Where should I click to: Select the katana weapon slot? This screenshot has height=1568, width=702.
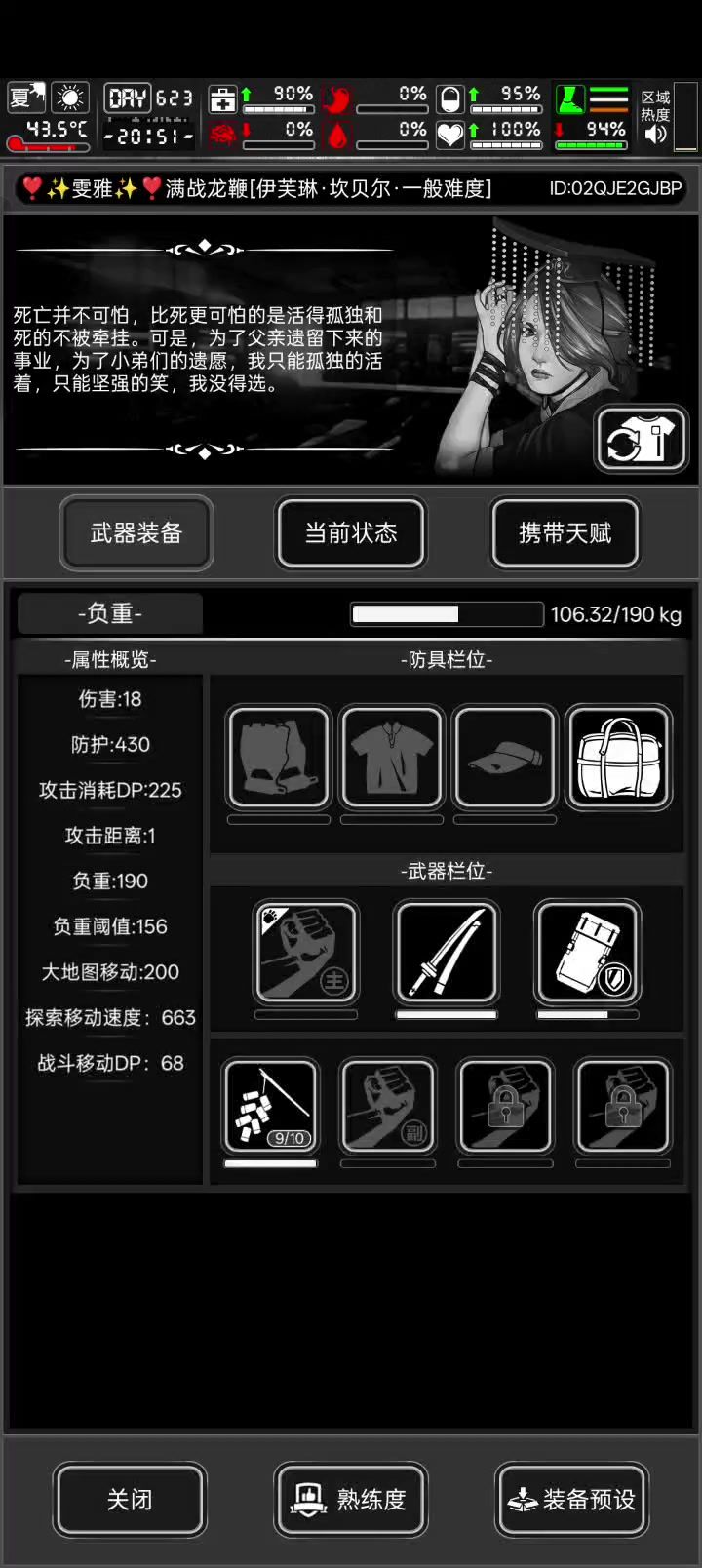(x=447, y=952)
